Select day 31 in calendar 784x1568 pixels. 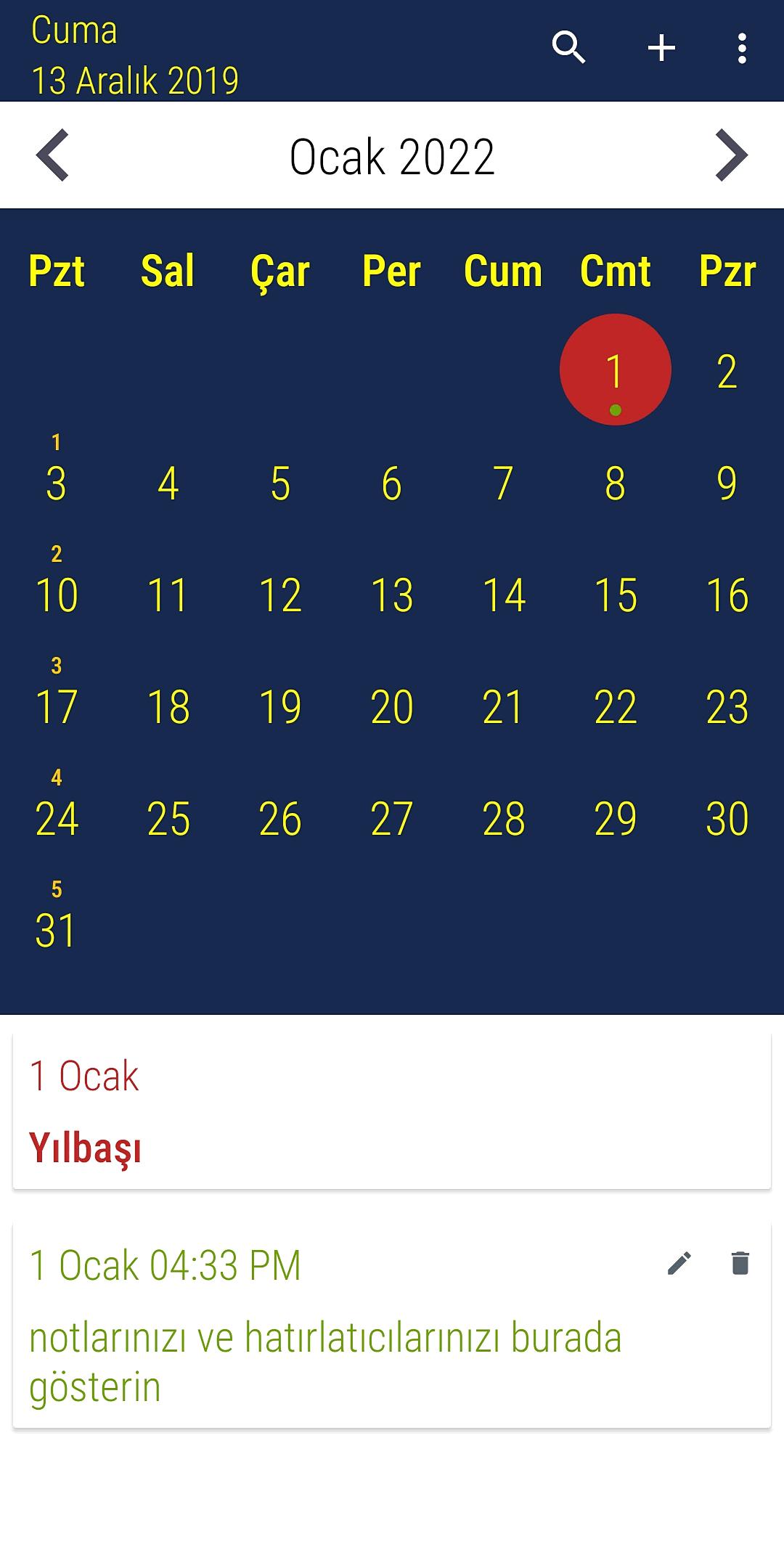click(56, 931)
